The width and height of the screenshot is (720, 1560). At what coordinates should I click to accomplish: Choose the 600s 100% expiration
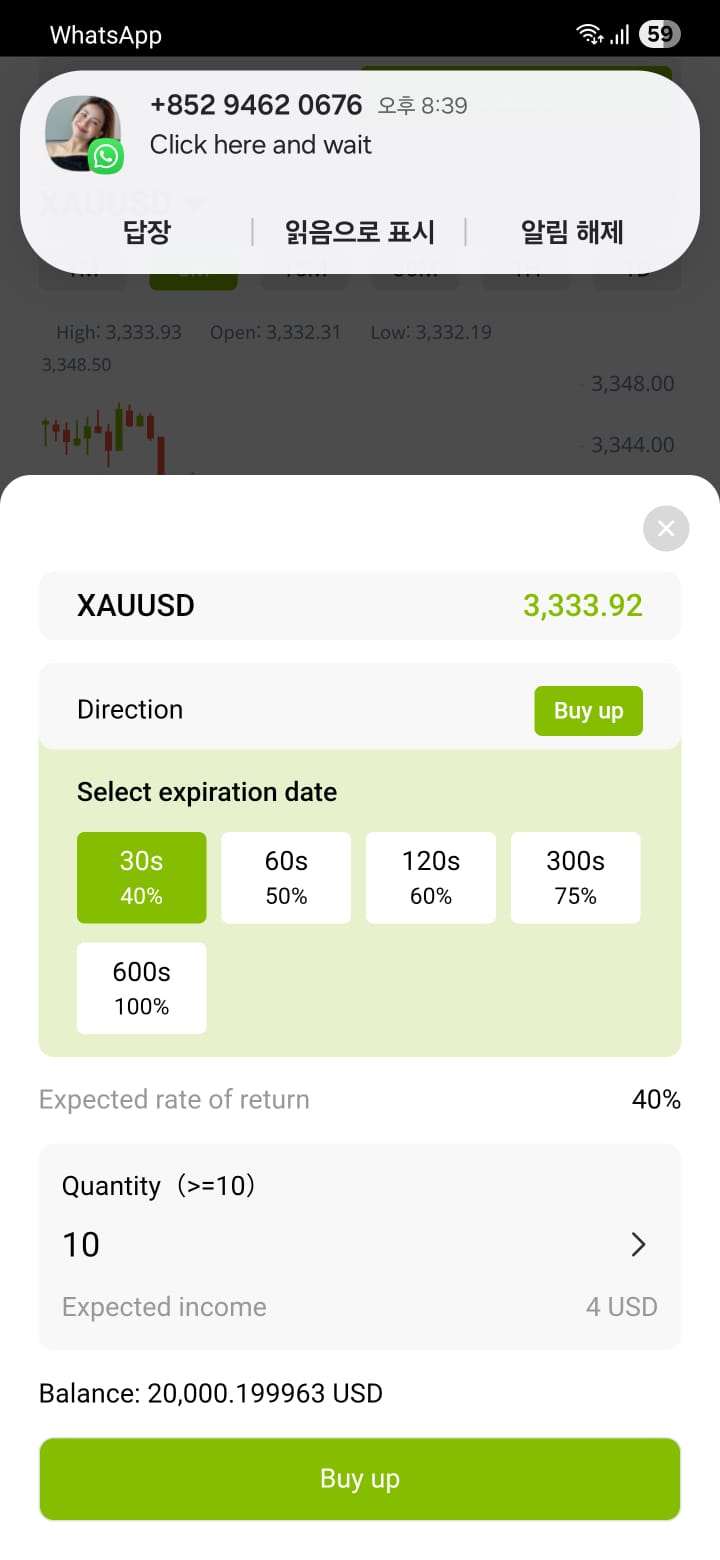pyautogui.click(x=142, y=988)
